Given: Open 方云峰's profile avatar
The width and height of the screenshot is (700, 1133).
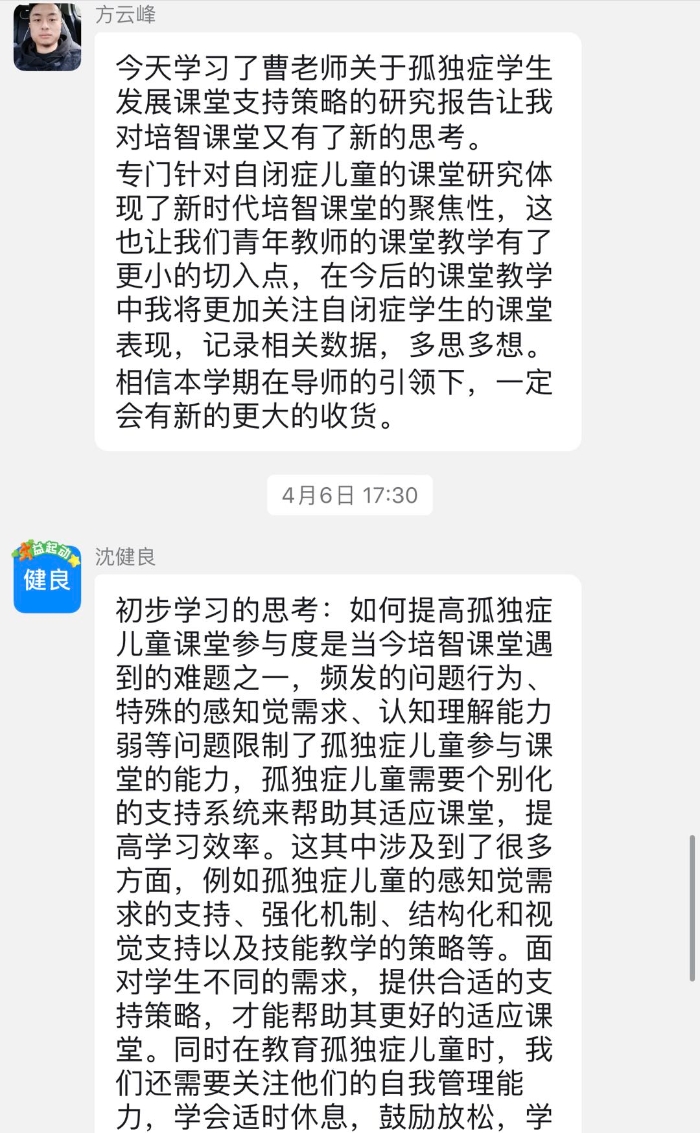Looking at the screenshot, I should 47,37.
